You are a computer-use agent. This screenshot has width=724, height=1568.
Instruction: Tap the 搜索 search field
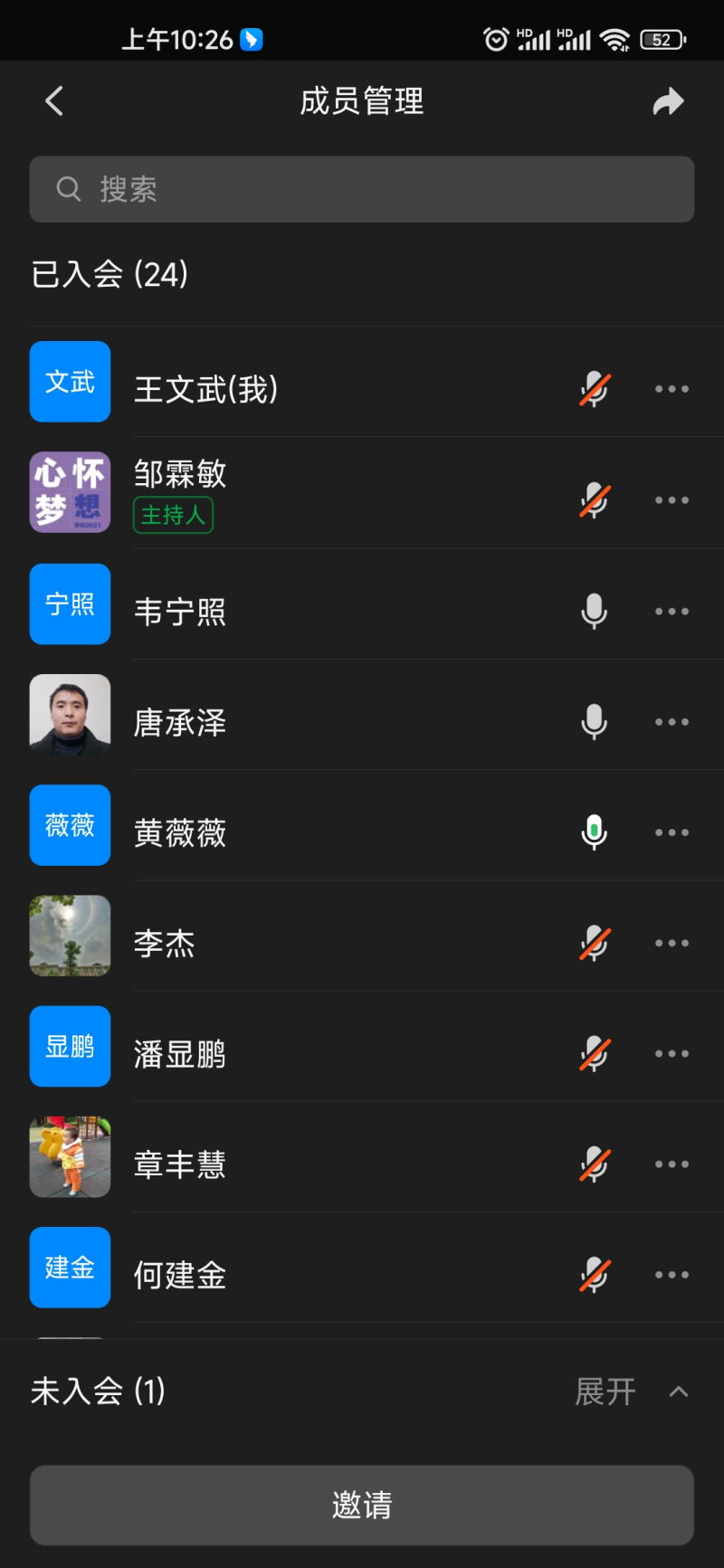click(x=362, y=189)
